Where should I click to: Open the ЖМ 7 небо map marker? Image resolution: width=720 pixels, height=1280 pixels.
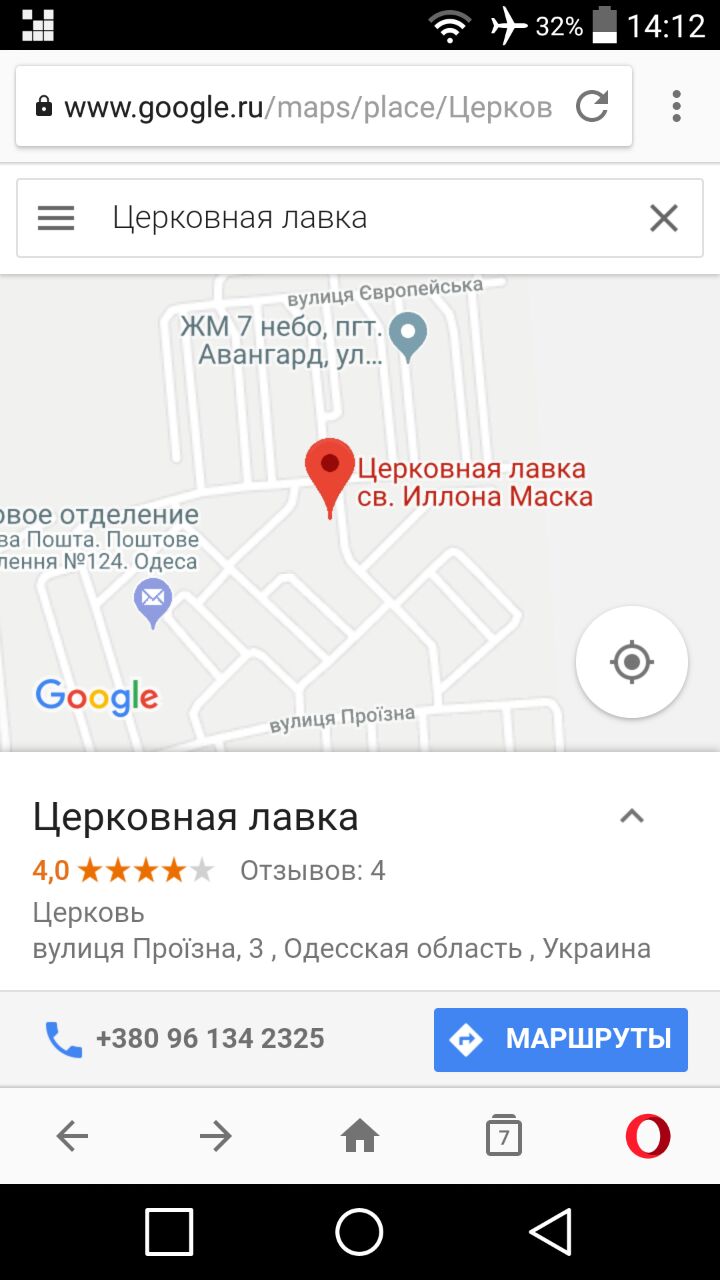click(x=407, y=335)
